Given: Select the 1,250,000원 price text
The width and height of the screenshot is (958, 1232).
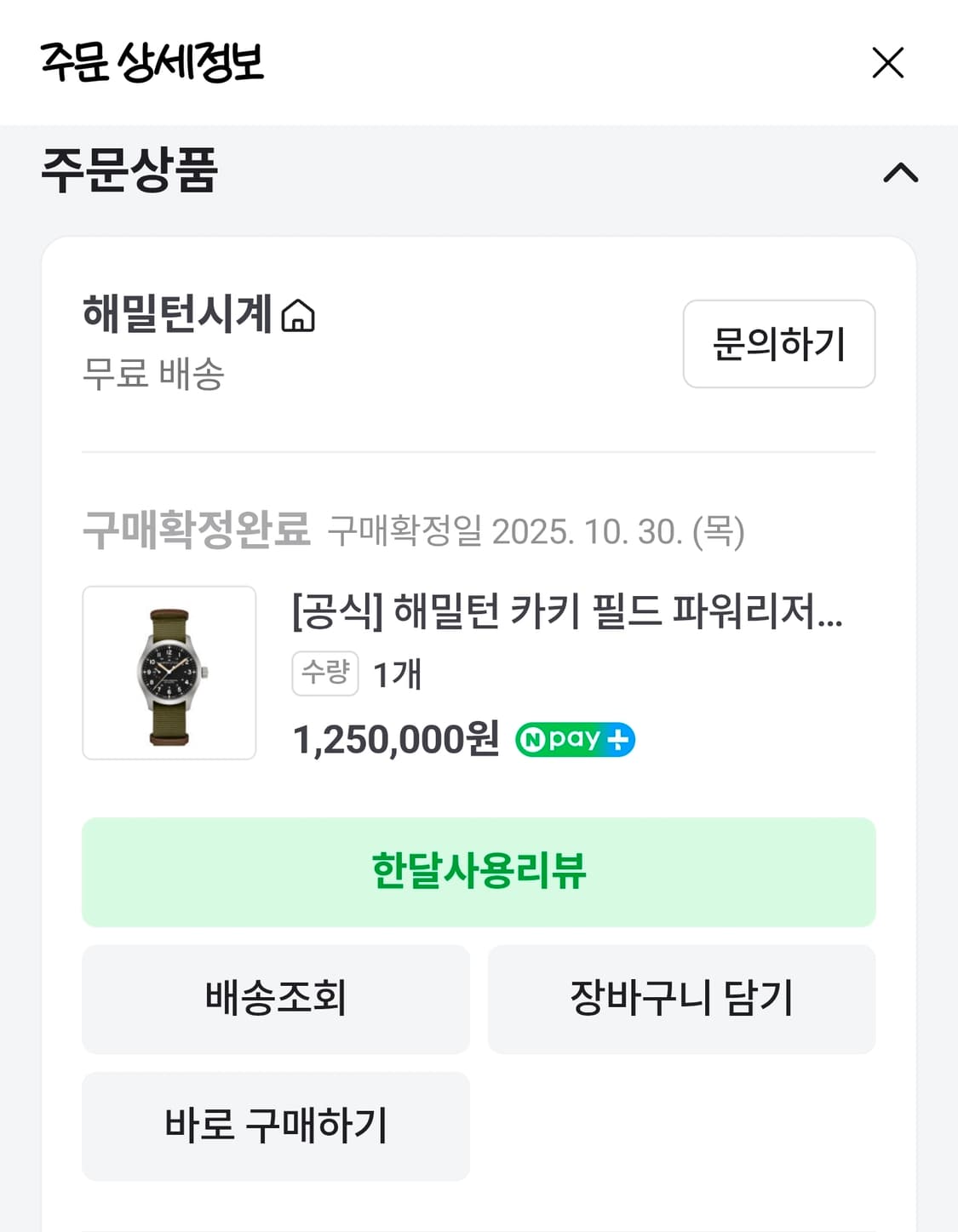Looking at the screenshot, I should tap(394, 739).
